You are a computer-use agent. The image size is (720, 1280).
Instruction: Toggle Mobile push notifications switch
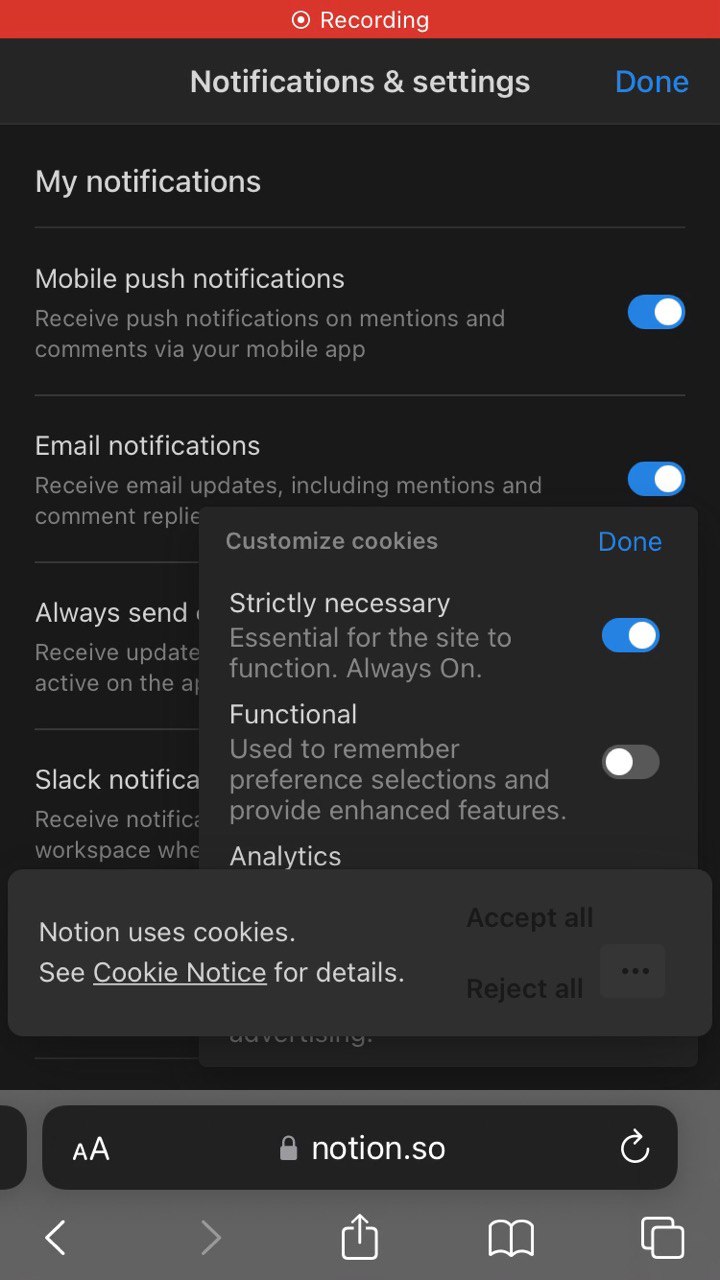coord(656,312)
